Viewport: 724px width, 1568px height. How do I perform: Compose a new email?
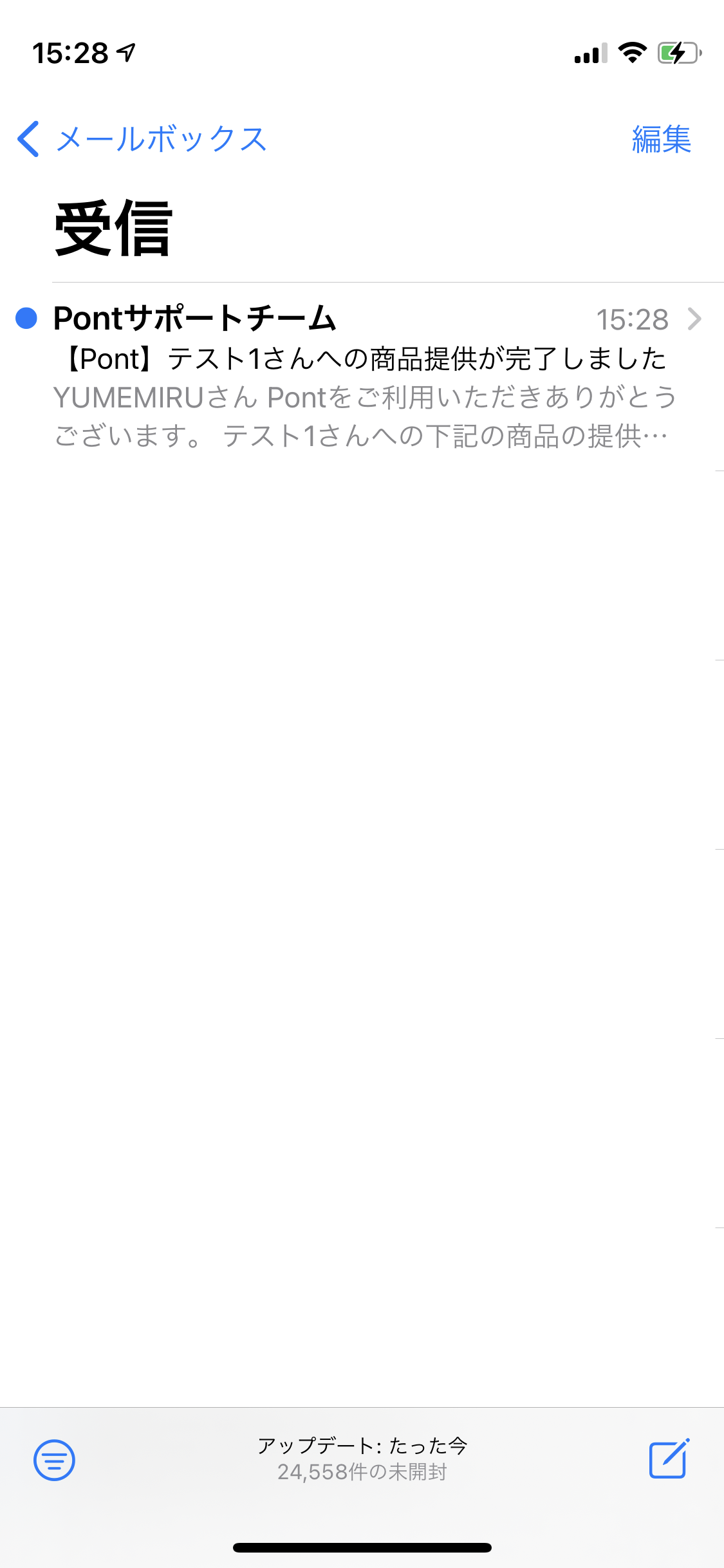tap(669, 1459)
